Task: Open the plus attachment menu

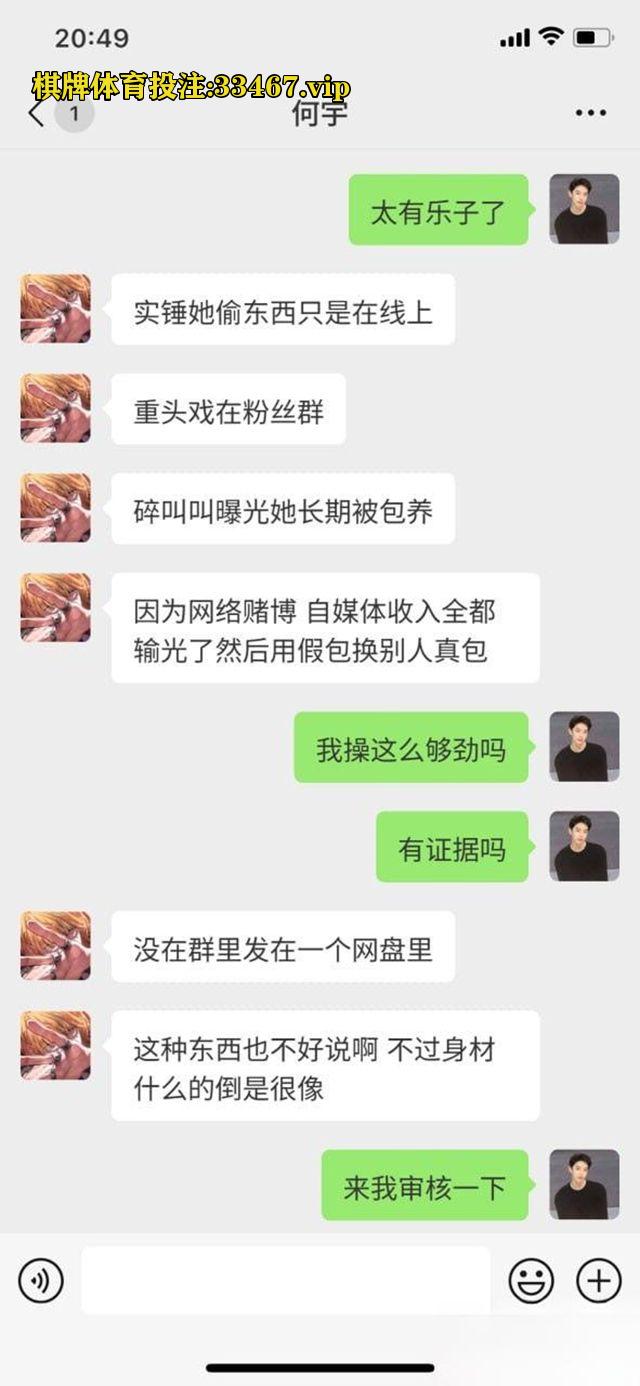Action: pyautogui.click(x=598, y=1280)
